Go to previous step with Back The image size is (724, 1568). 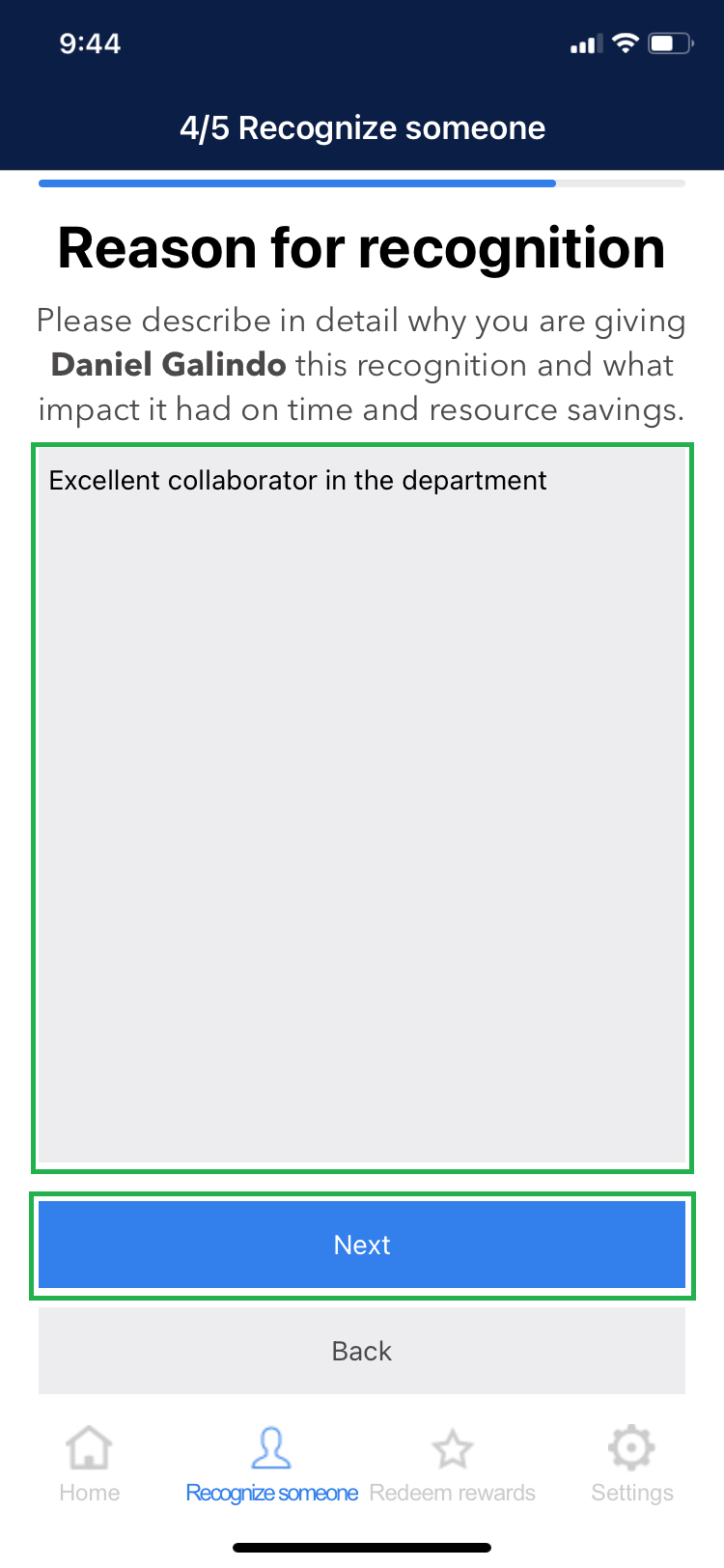point(362,1351)
